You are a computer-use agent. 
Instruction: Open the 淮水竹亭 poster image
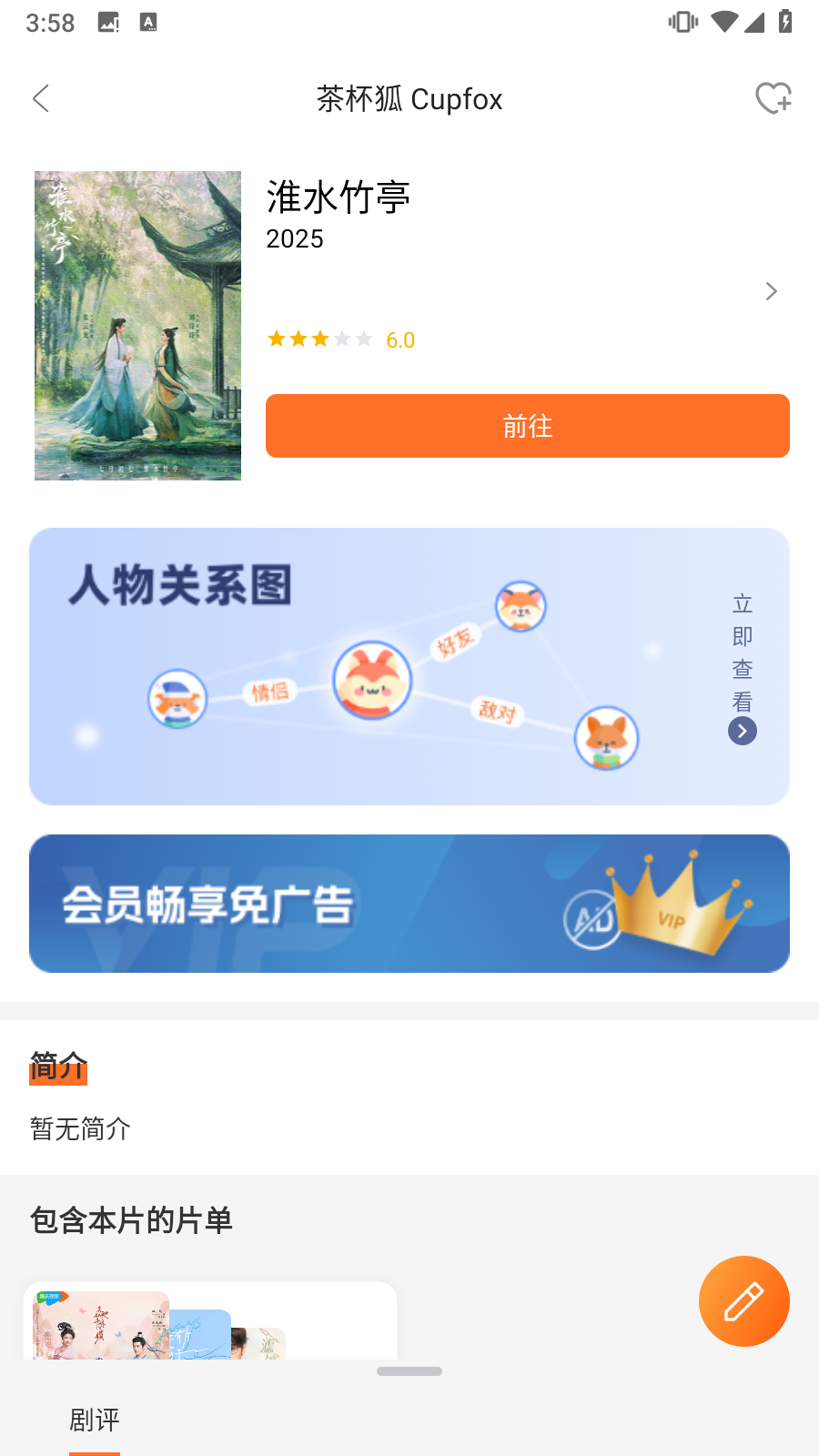click(x=137, y=326)
